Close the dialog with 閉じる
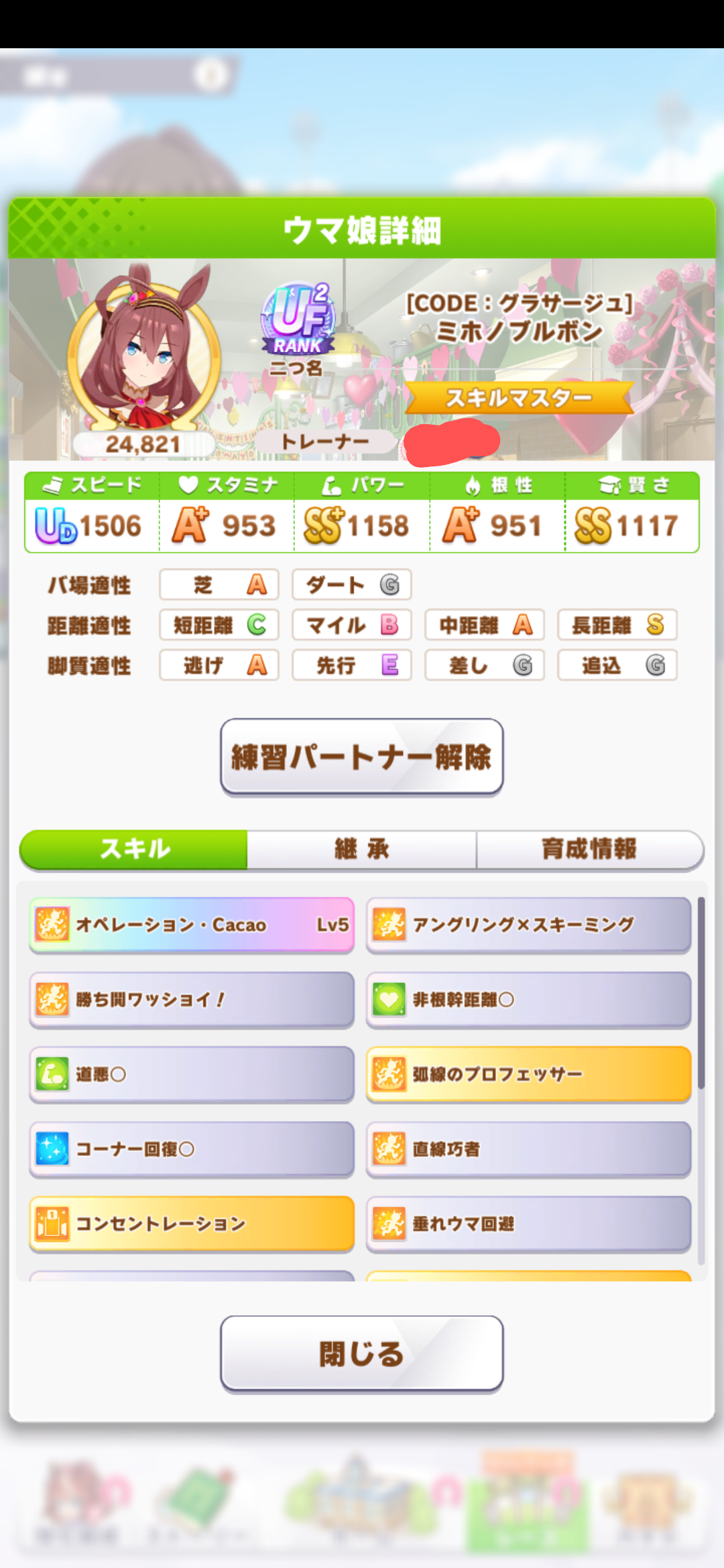Screen dimensions: 724x1568 [x=361, y=1353]
